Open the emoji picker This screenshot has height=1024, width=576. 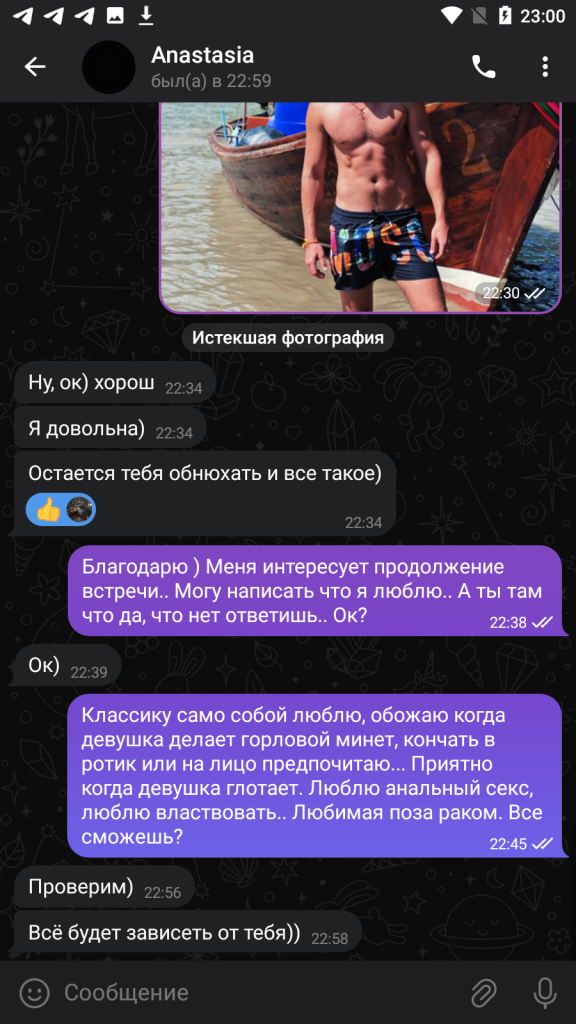point(35,993)
